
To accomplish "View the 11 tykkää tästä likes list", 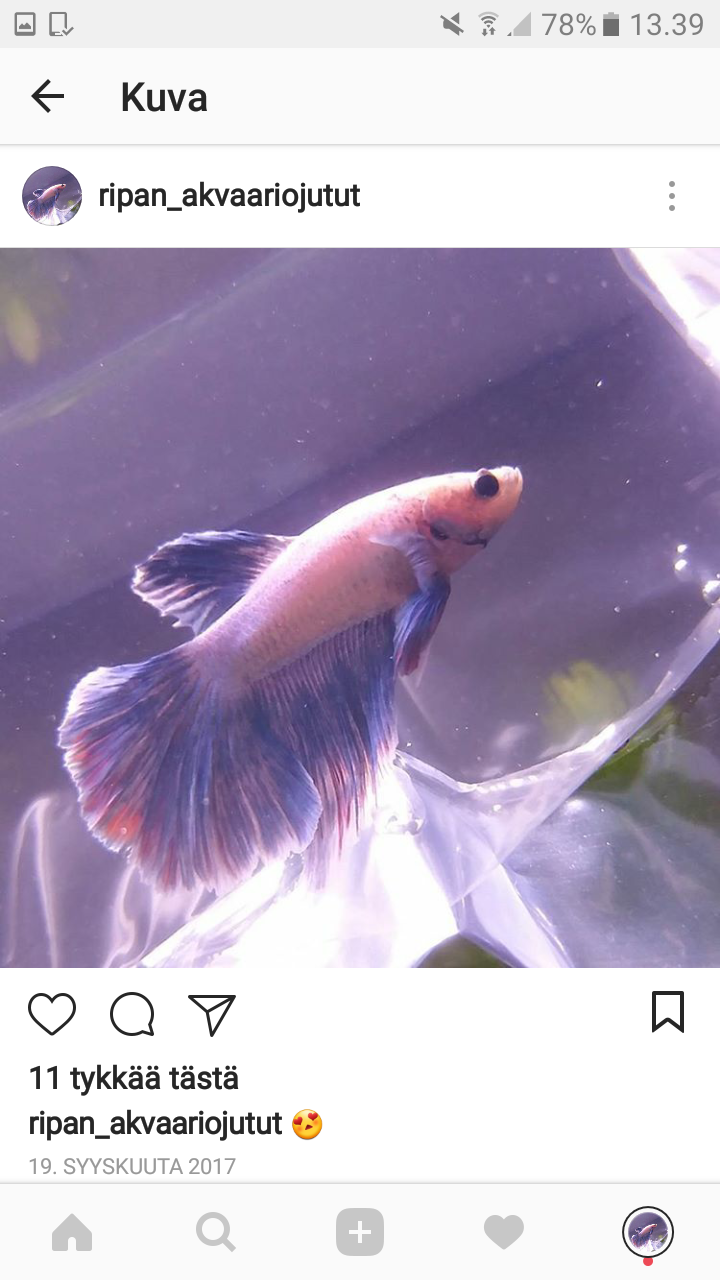I will (x=134, y=1078).
